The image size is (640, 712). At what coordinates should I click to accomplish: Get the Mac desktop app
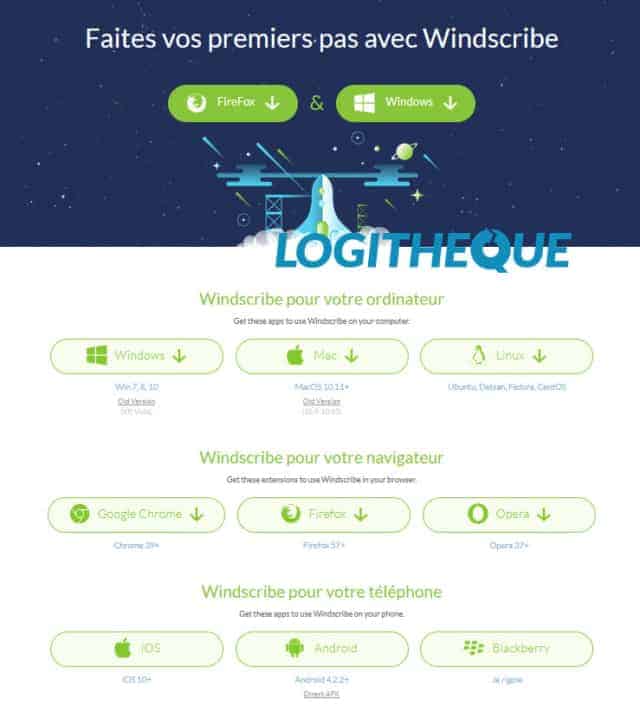[x=321, y=356]
